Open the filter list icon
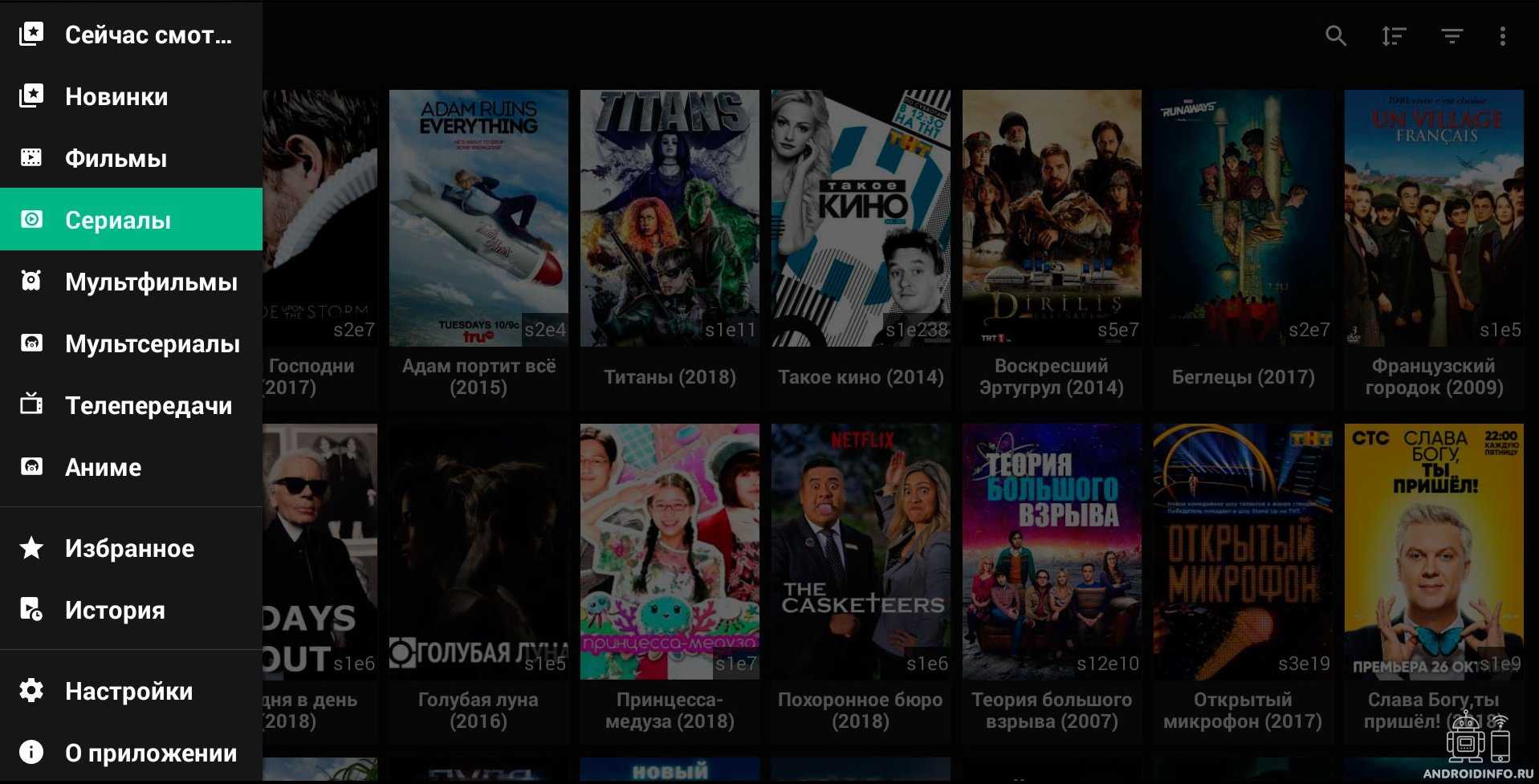 (1451, 36)
